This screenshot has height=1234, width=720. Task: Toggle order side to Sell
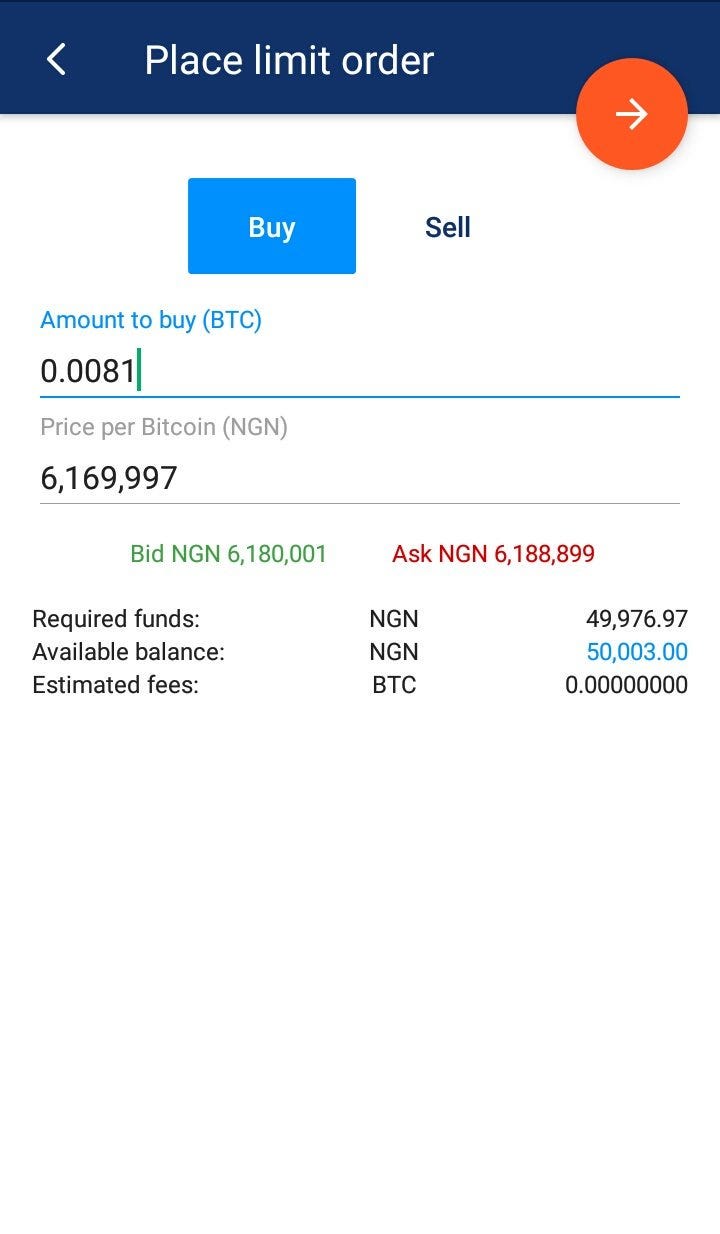[x=448, y=226]
